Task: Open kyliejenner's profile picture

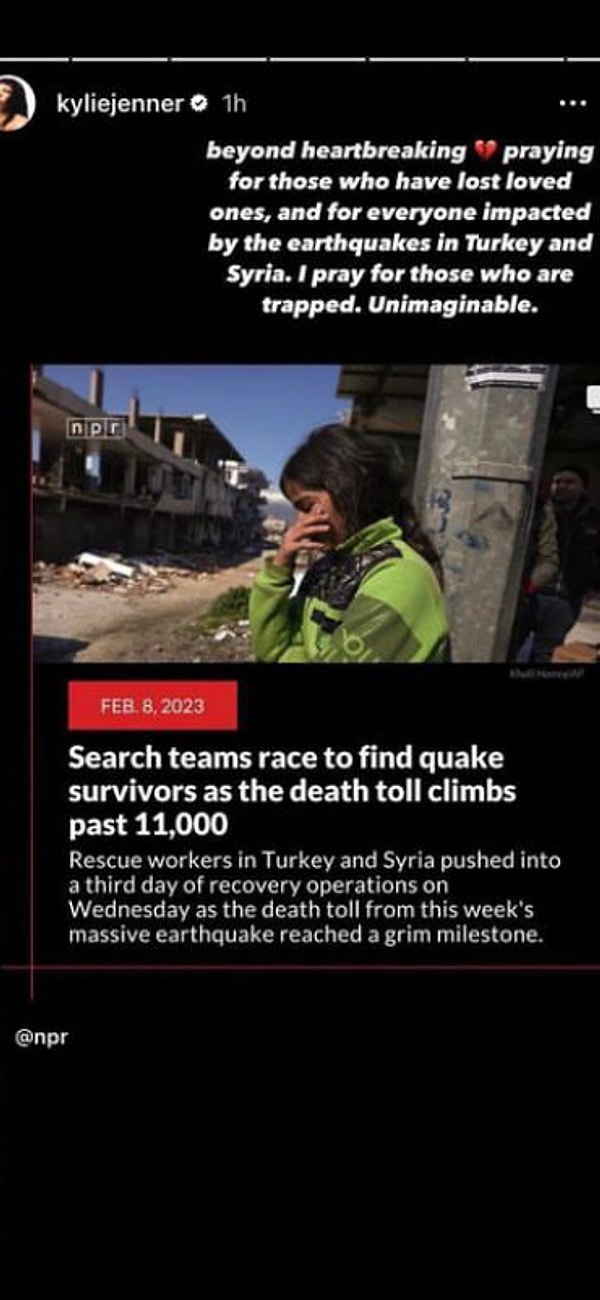Action: coord(14,103)
